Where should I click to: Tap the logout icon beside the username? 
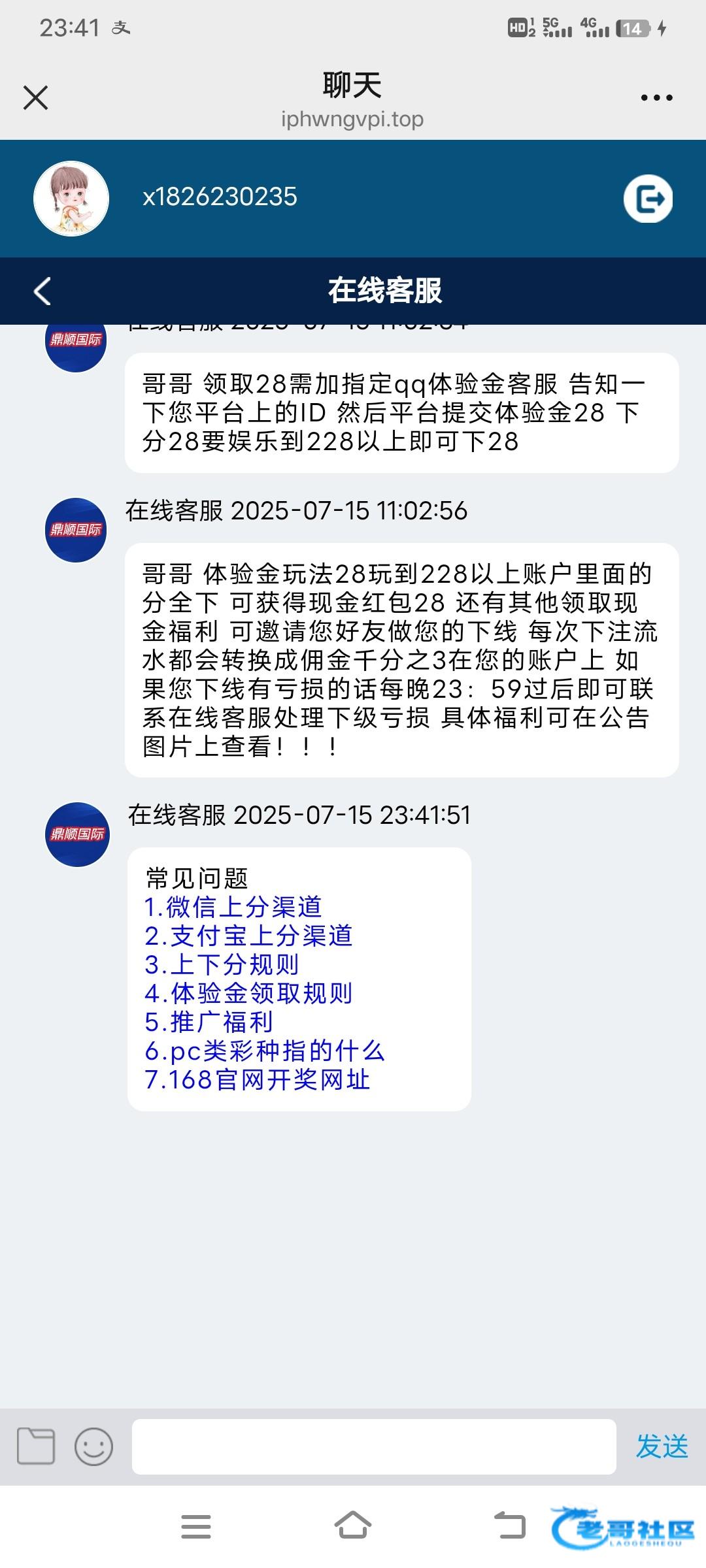point(648,199)
